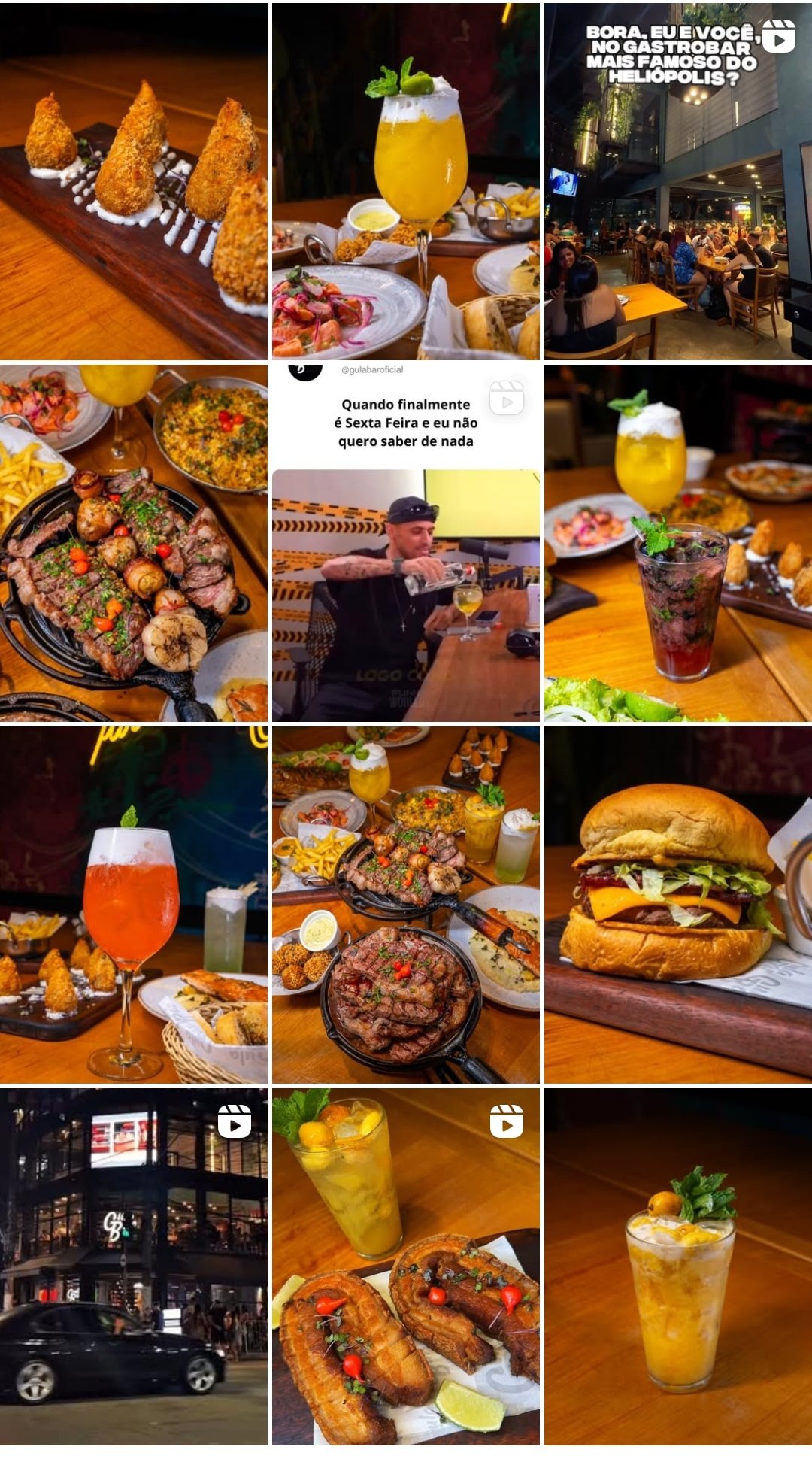Play the 'Gastrobar mais famoso do Heliópolis' reel
The image size is (812, 1465).
click(x=678, y=181)
